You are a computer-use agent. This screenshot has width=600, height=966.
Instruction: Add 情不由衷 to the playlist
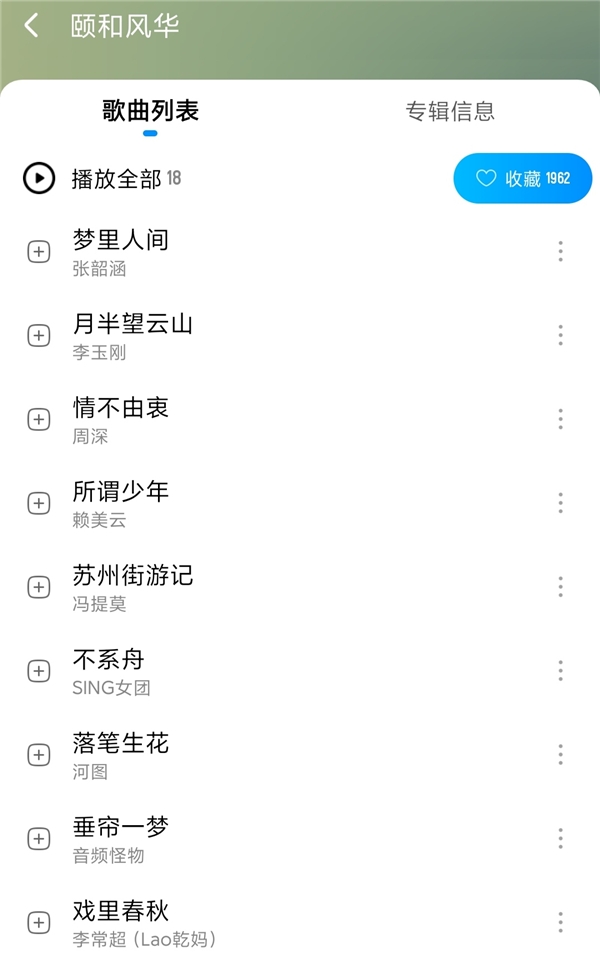pyautogui.click(x=38, y=420)
